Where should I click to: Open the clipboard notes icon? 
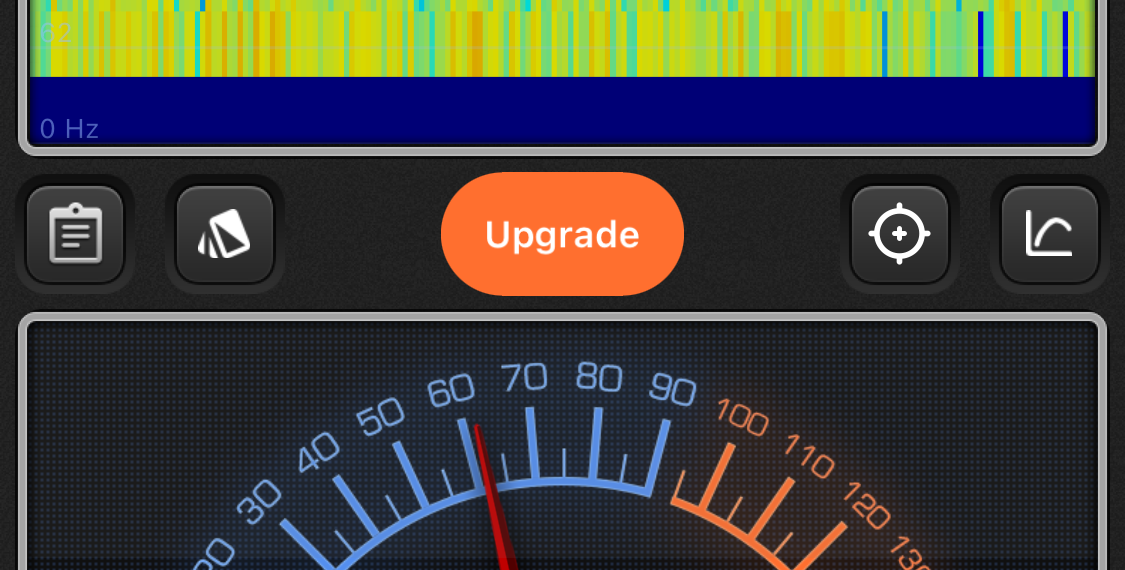click(x=75, y=234)
